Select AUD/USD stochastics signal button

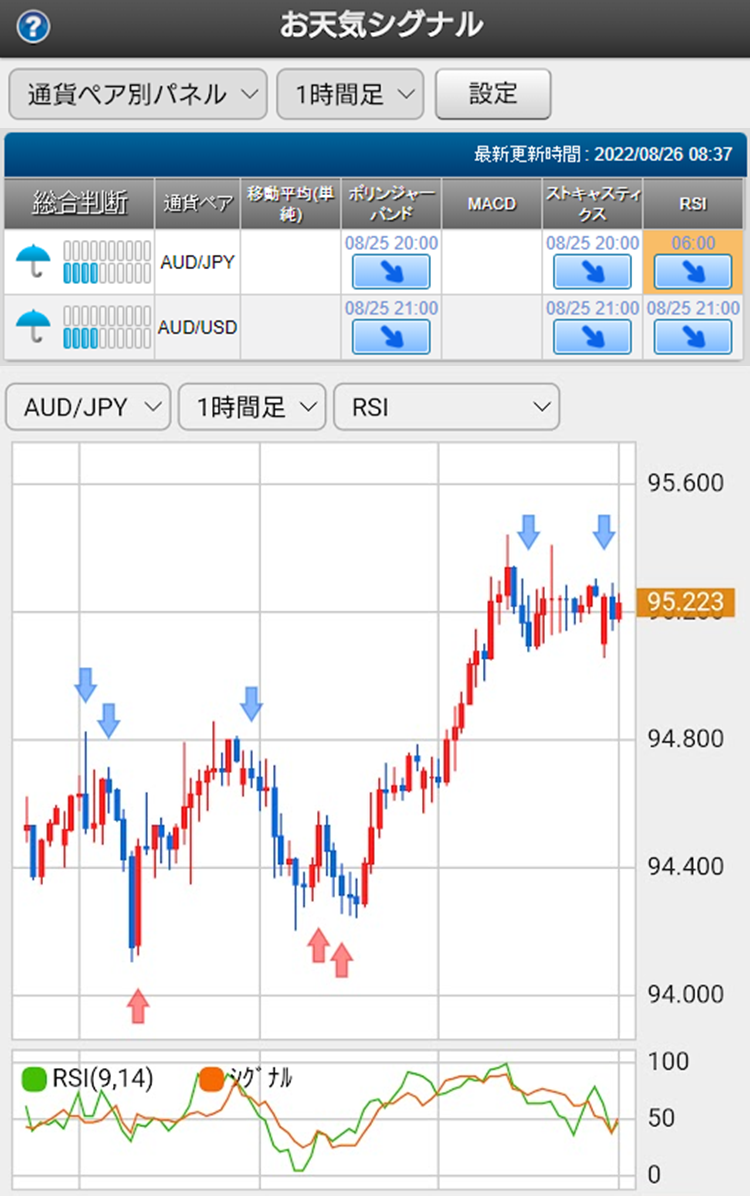592,336
